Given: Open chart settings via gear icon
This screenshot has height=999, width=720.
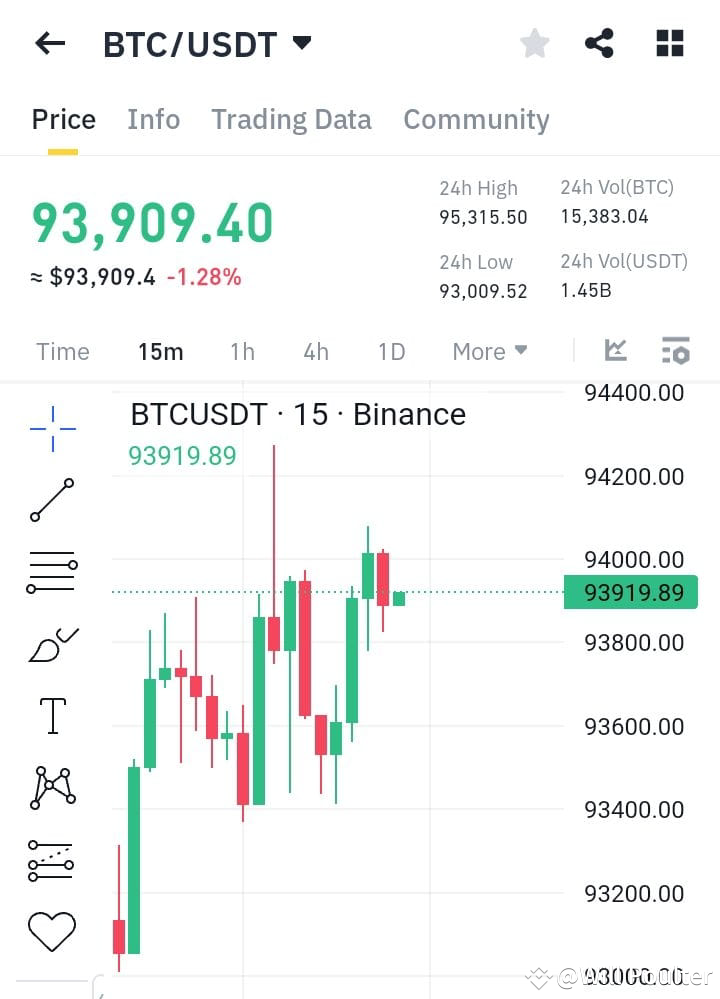Looking at the screenshot, I should [676, 350].
